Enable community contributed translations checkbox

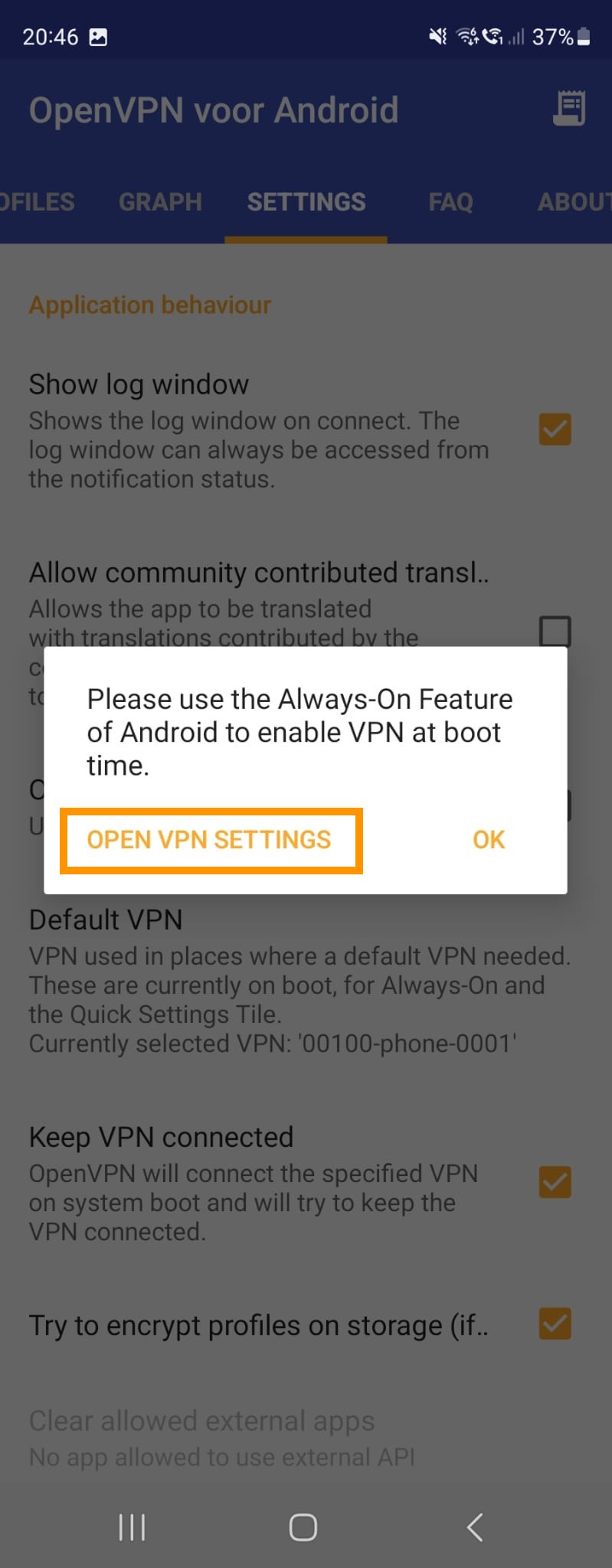tap(555, 632)
